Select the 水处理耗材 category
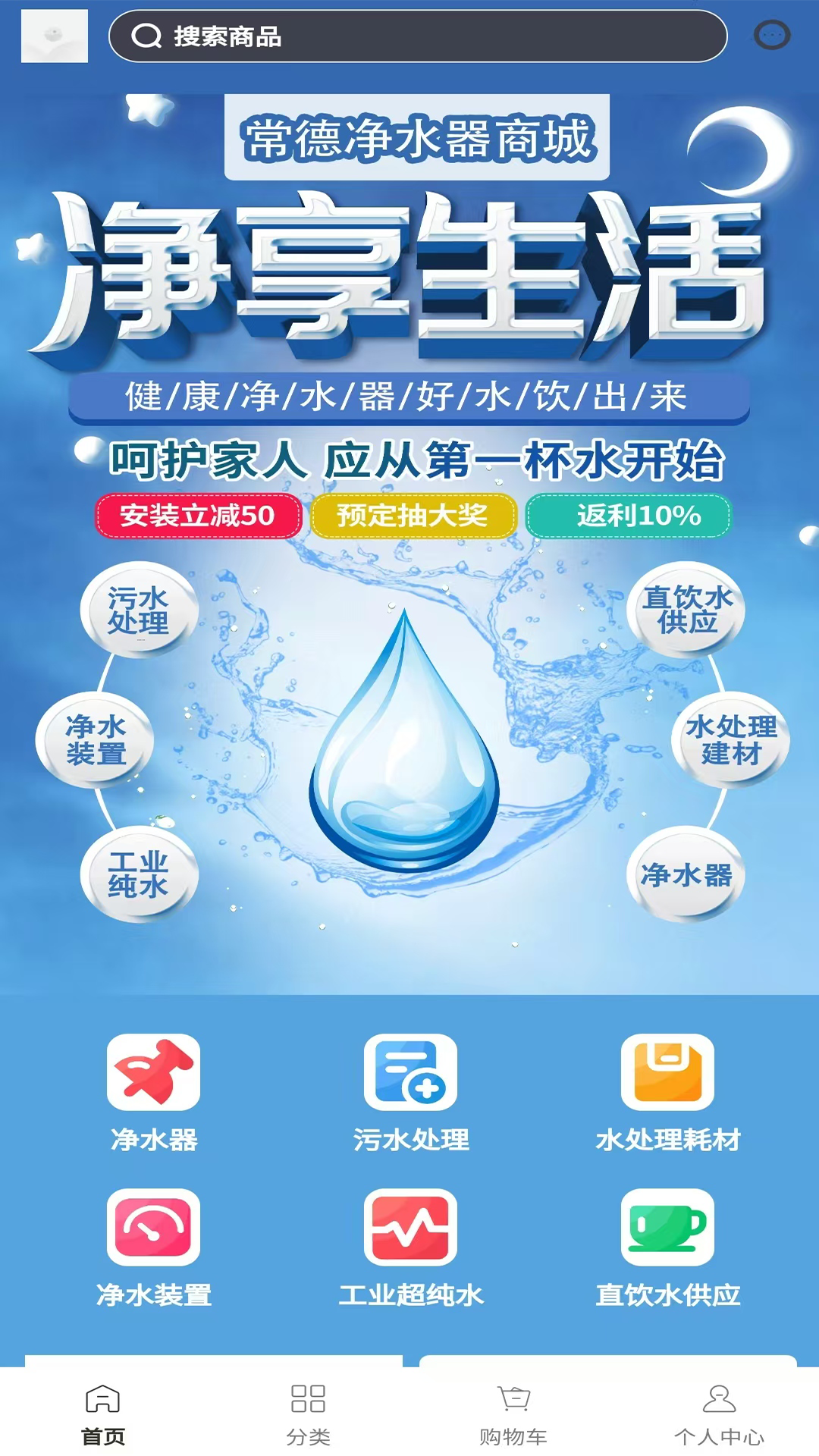The width and height of the screenshot is (819, 1456). point(667,1093)
